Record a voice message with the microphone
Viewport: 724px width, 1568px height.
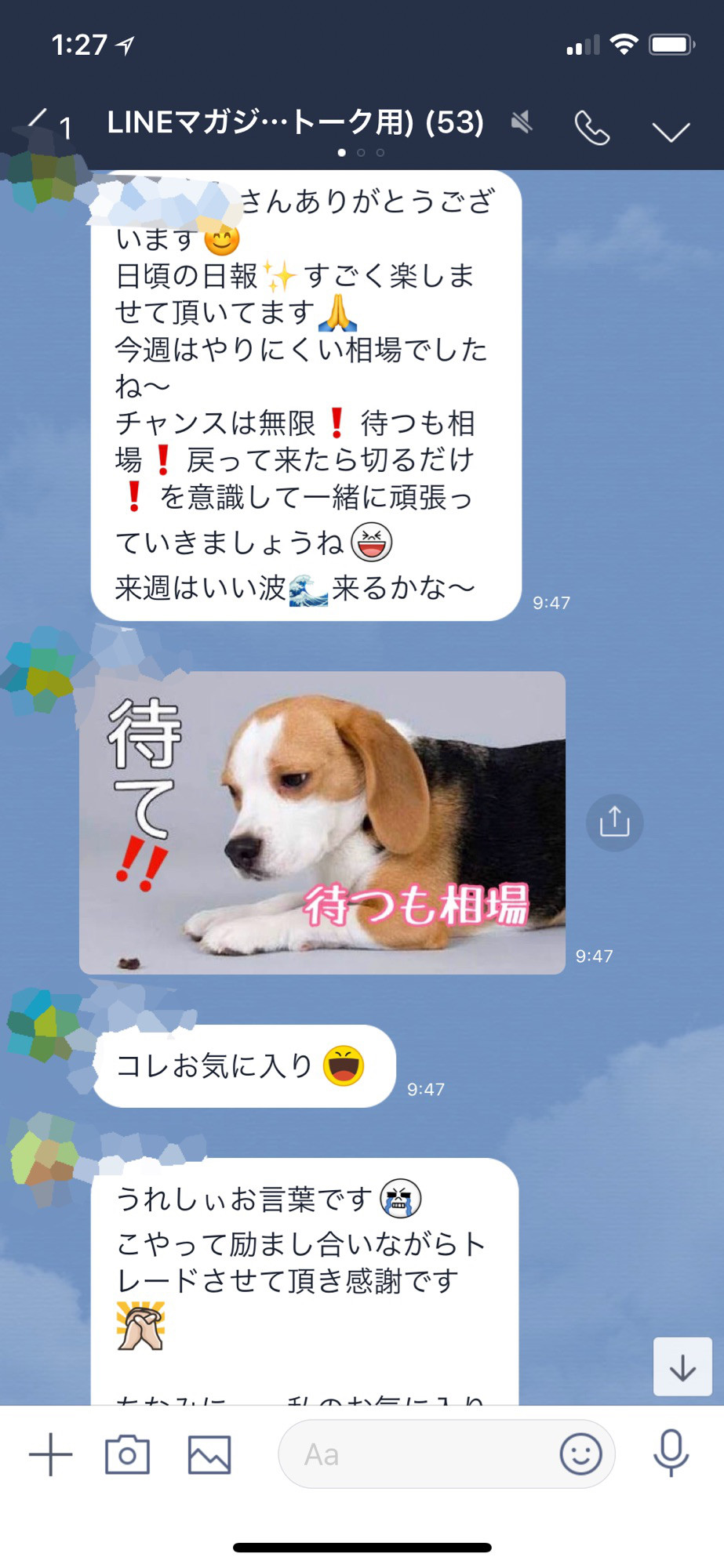671,1453
